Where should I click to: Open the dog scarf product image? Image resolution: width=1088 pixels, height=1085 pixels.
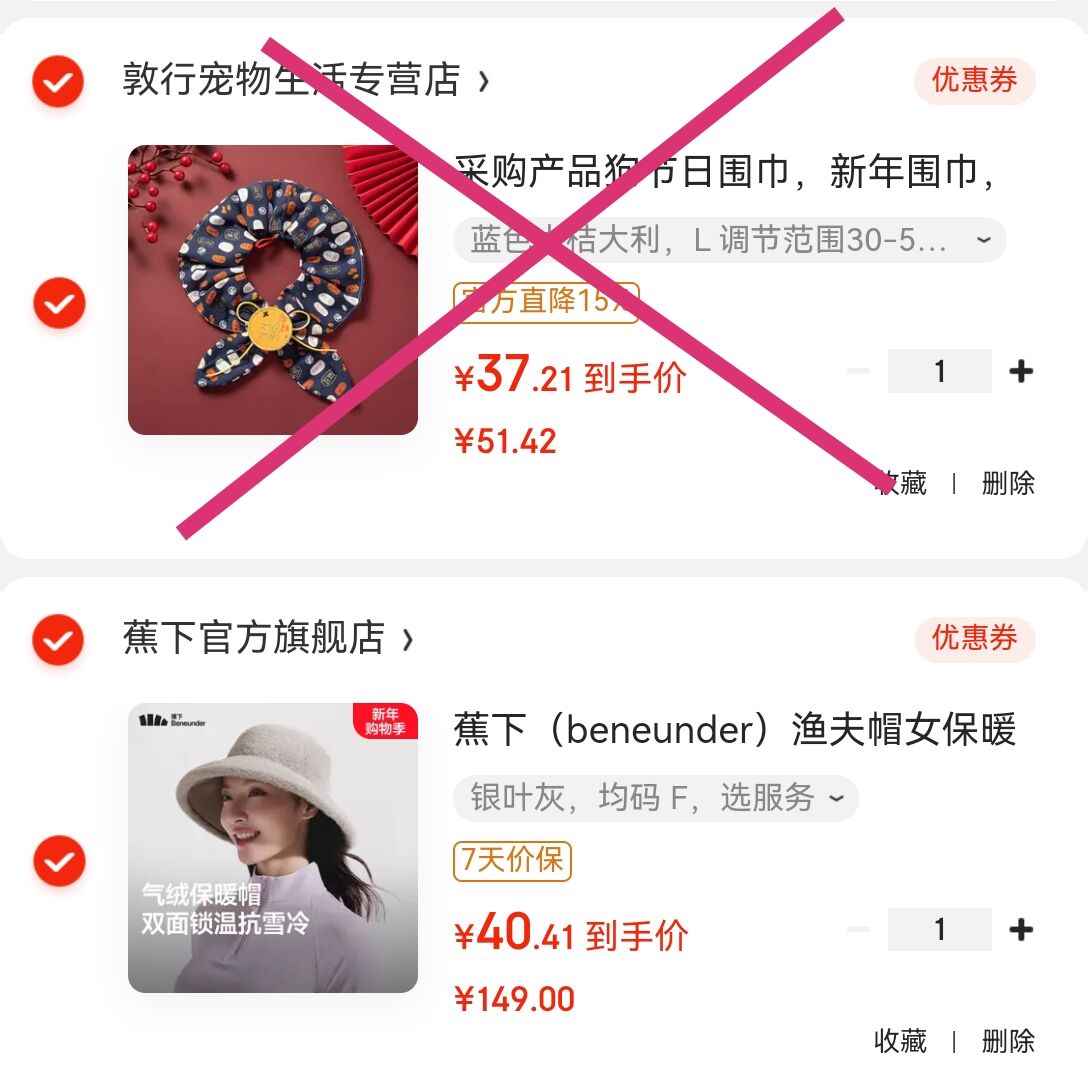[x=272, y=290]
